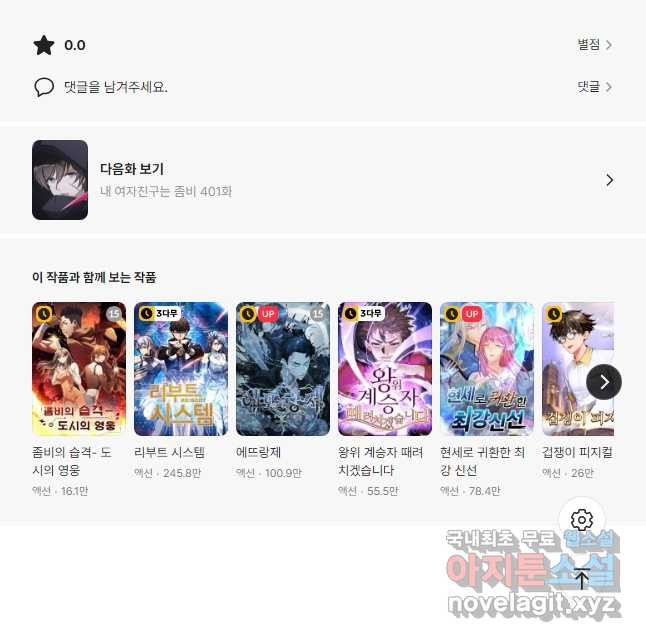Open the 댓글 comments section
646x642 pixels.
[594, 87]
